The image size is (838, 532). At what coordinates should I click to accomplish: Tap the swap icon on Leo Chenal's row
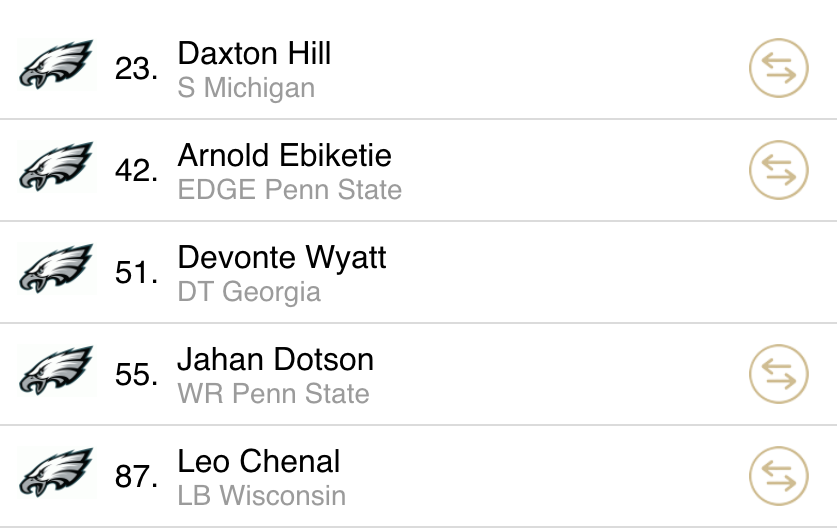coord(778,476)
